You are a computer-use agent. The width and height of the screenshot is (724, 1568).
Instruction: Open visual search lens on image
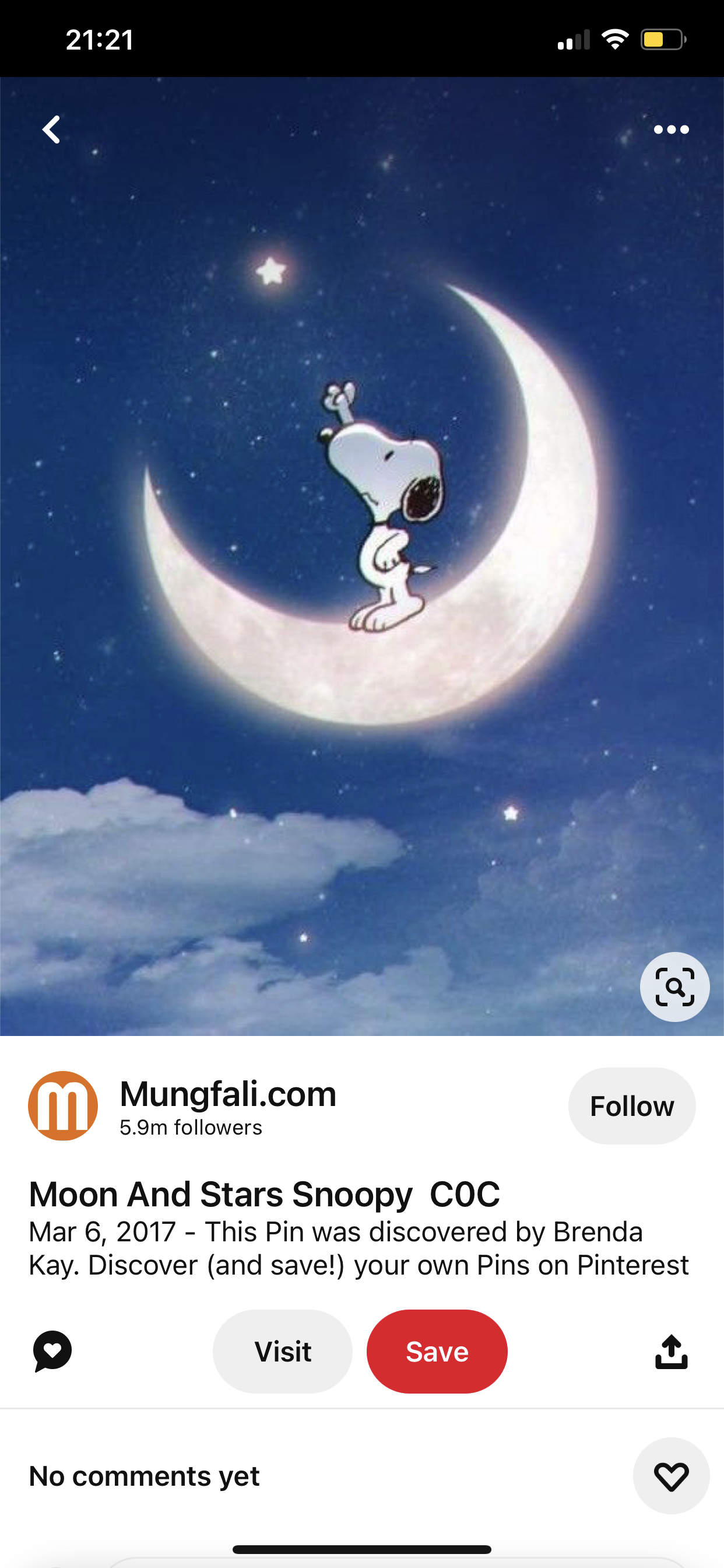[674, 986]
